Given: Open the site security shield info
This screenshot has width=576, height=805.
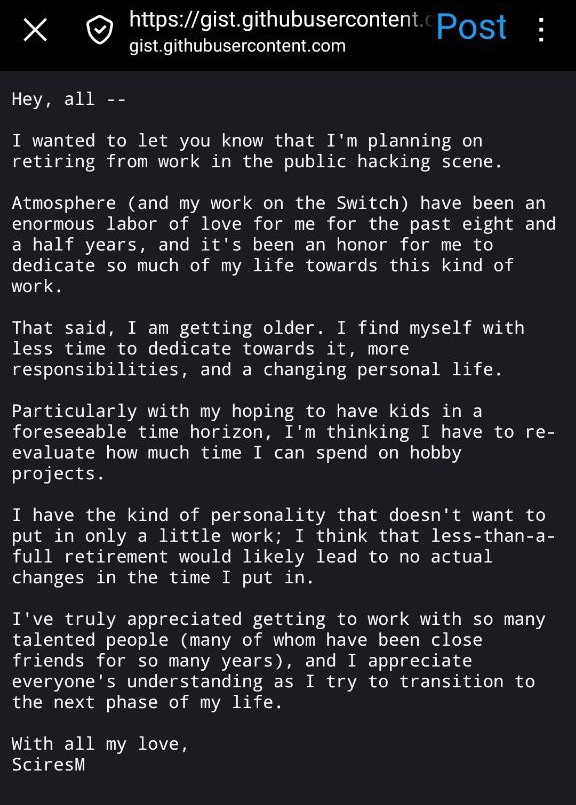Looking at the screenshot, I should [x=99, y=30].
